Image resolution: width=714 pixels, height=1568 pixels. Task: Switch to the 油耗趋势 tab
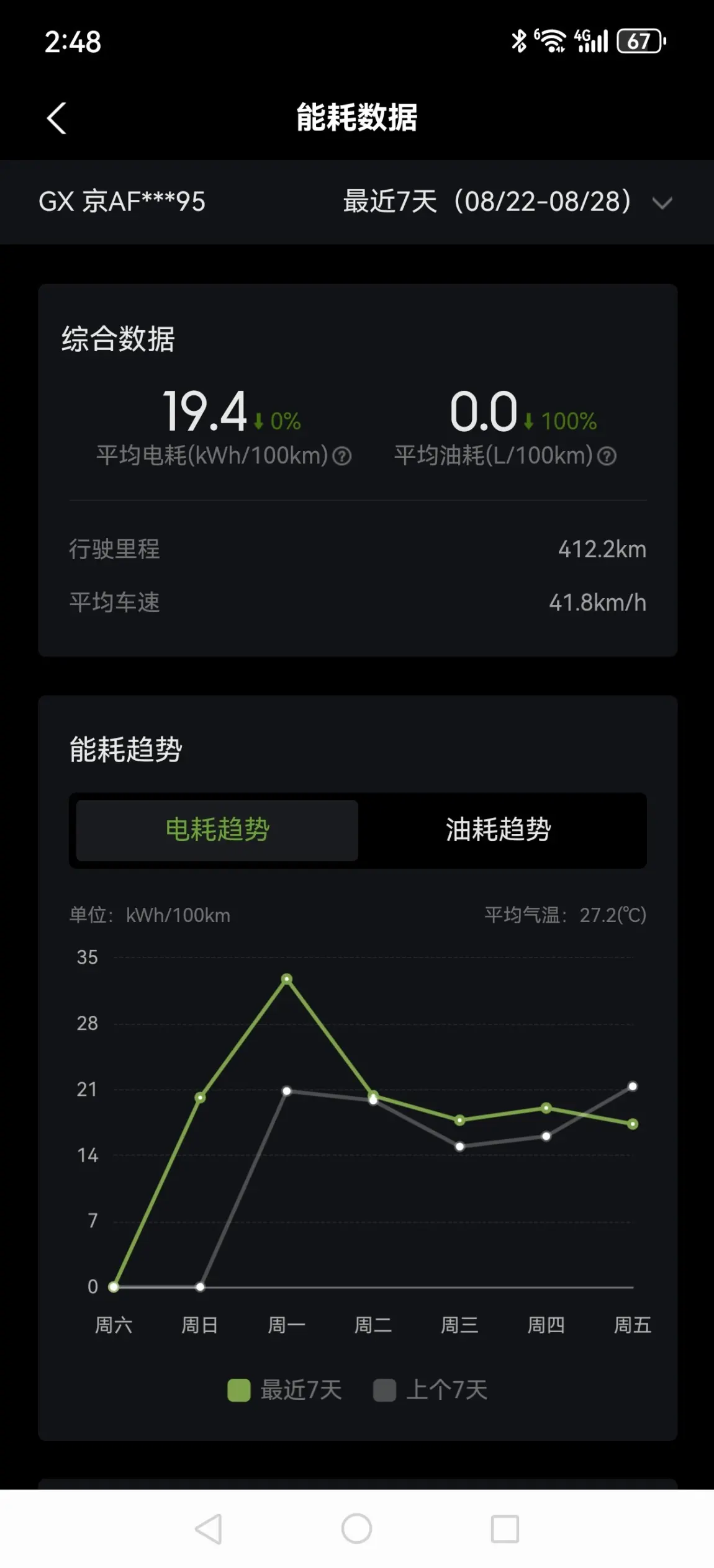499,830
